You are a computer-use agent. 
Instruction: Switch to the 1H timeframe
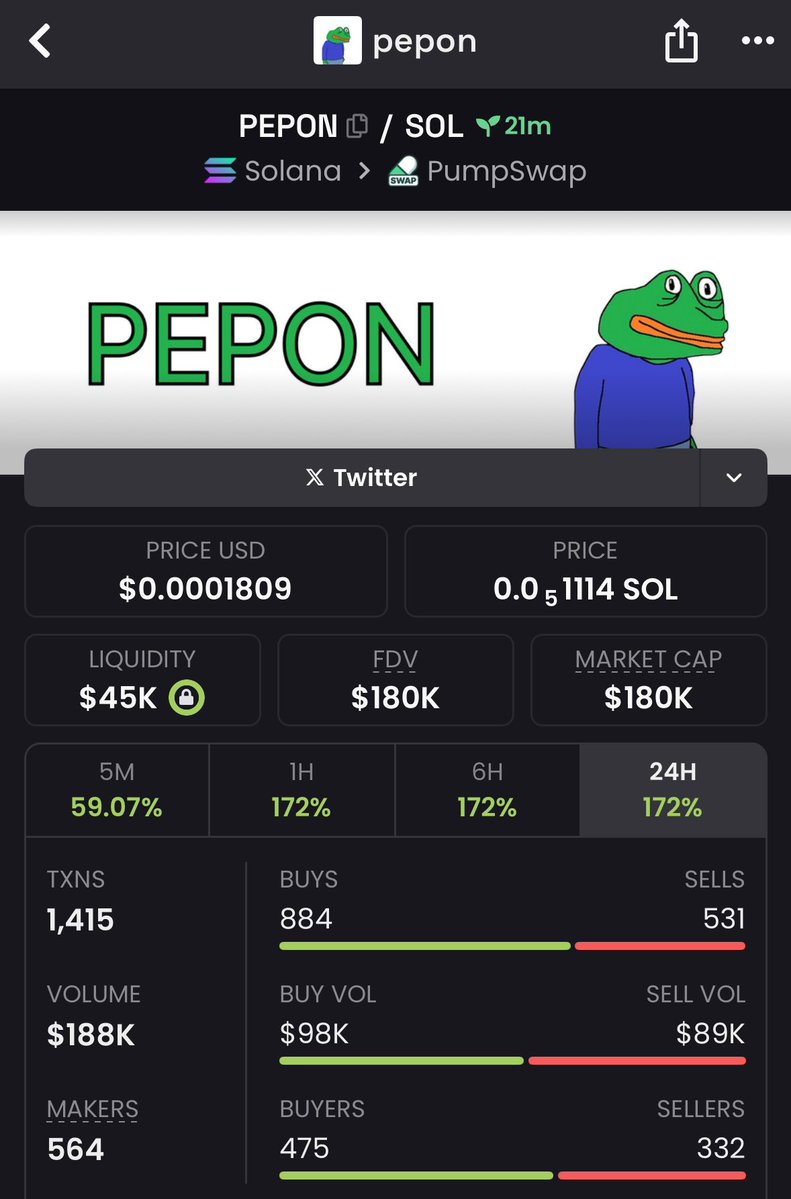301,789
